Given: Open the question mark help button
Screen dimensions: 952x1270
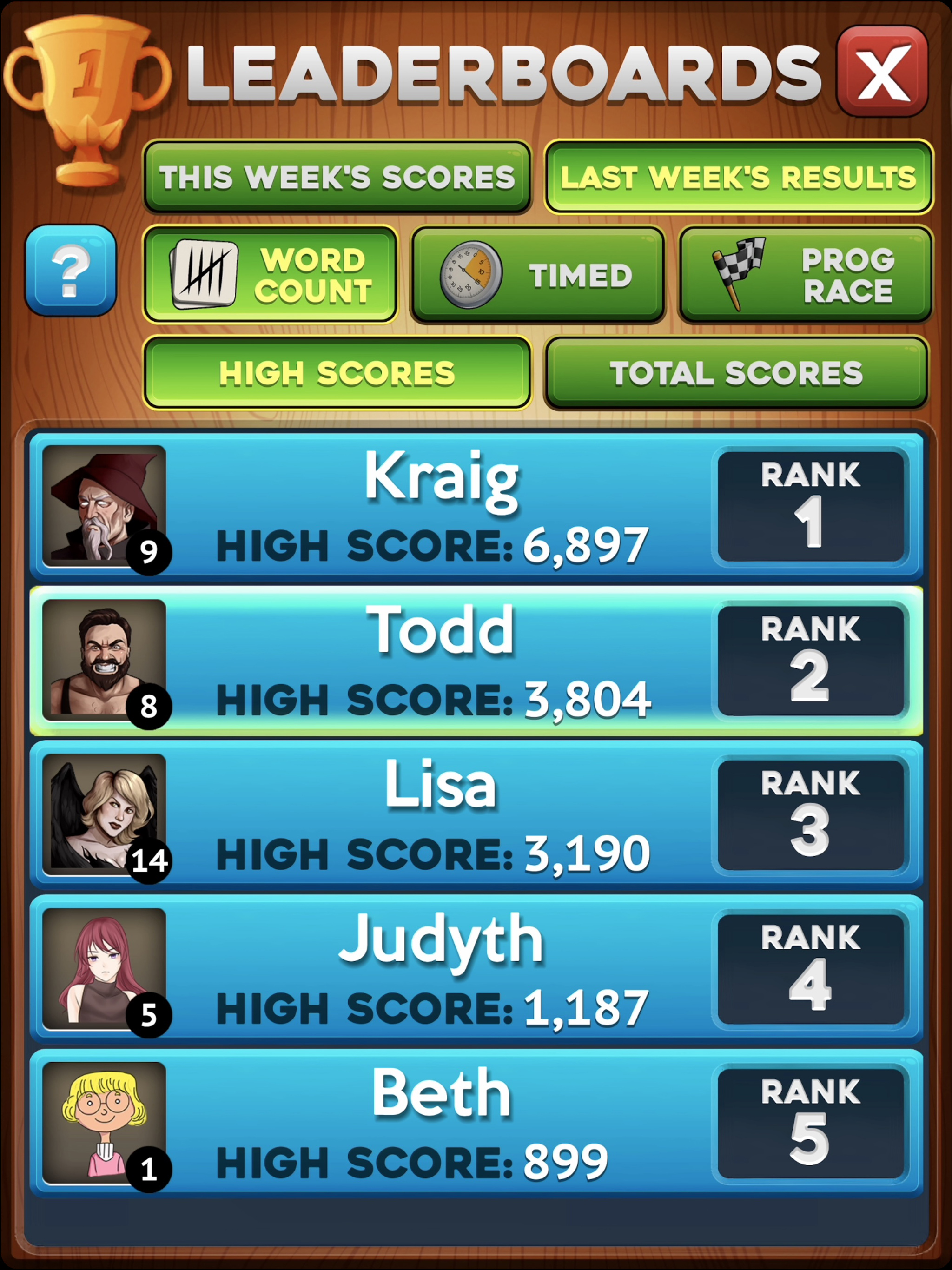Looking at the screenshot, I should coord(71,270).
